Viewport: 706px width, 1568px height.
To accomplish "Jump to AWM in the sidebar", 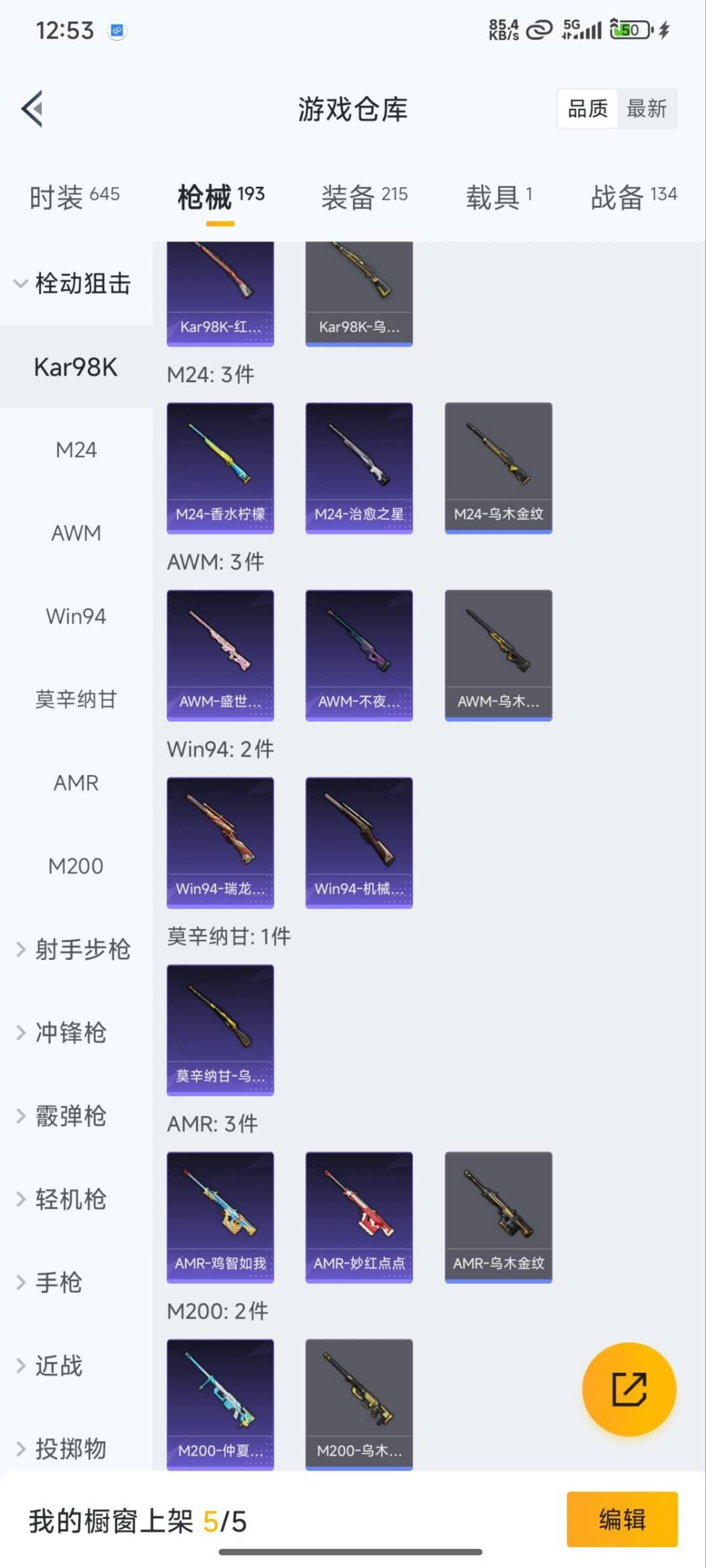I will 76,533.
